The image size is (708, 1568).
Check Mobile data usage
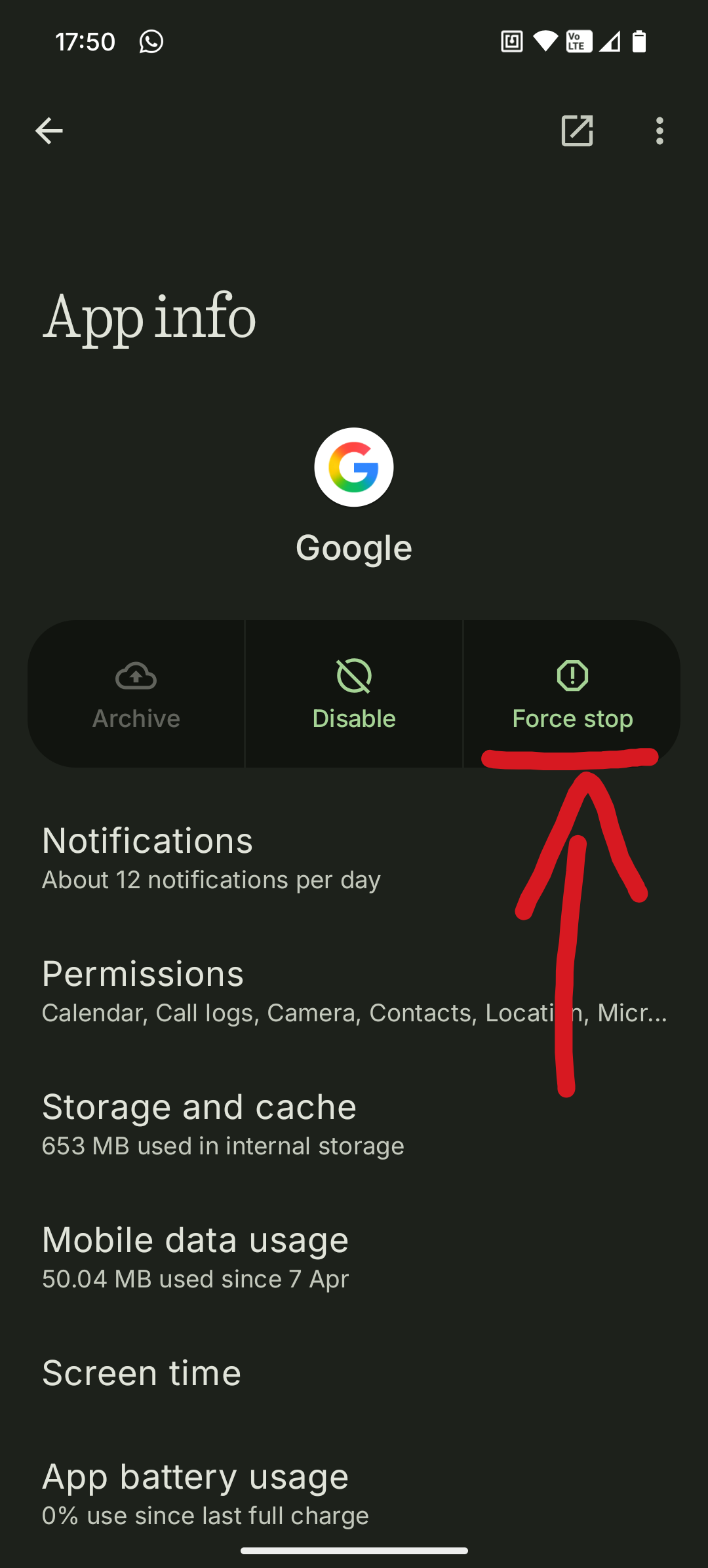pos(354,1257)
